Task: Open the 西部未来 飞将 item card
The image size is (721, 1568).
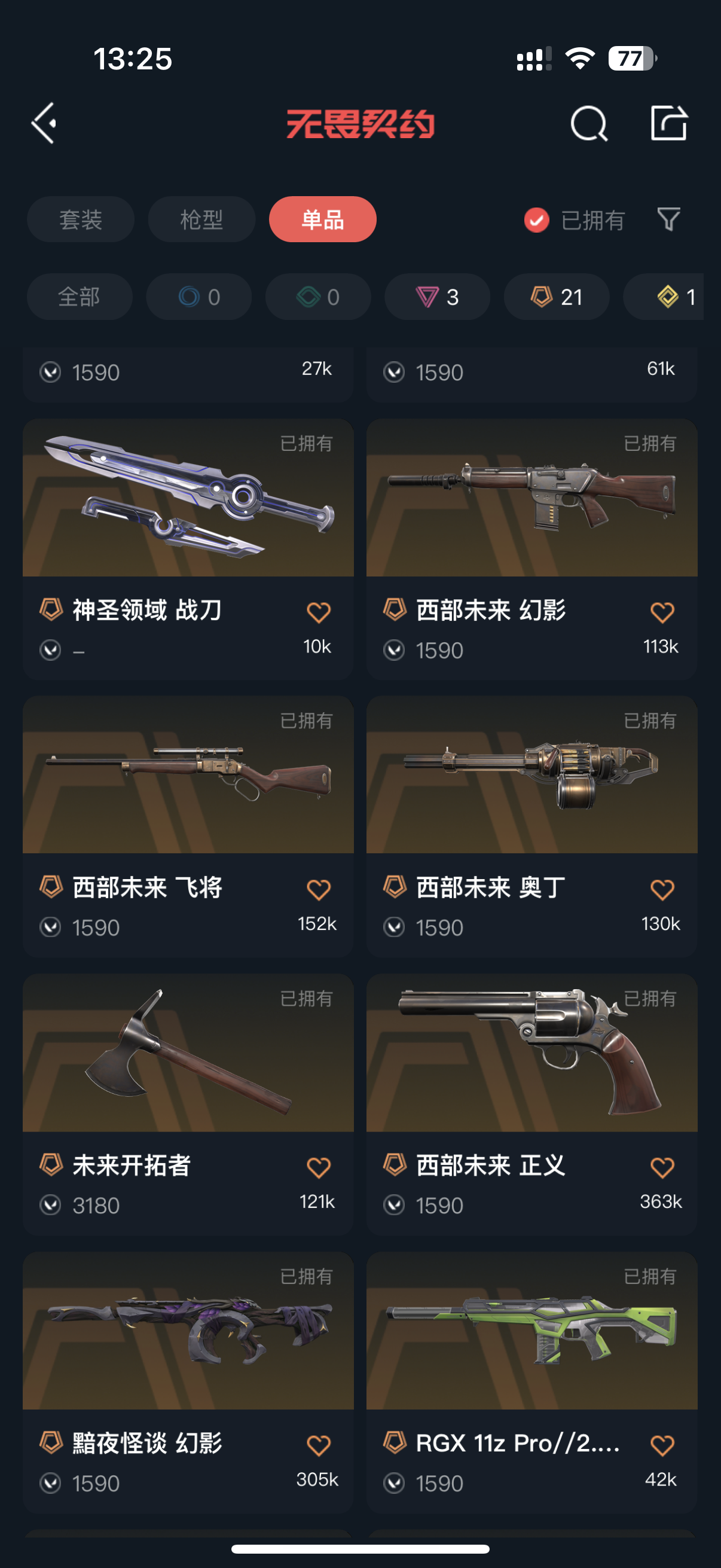Action: coord(188,826)
